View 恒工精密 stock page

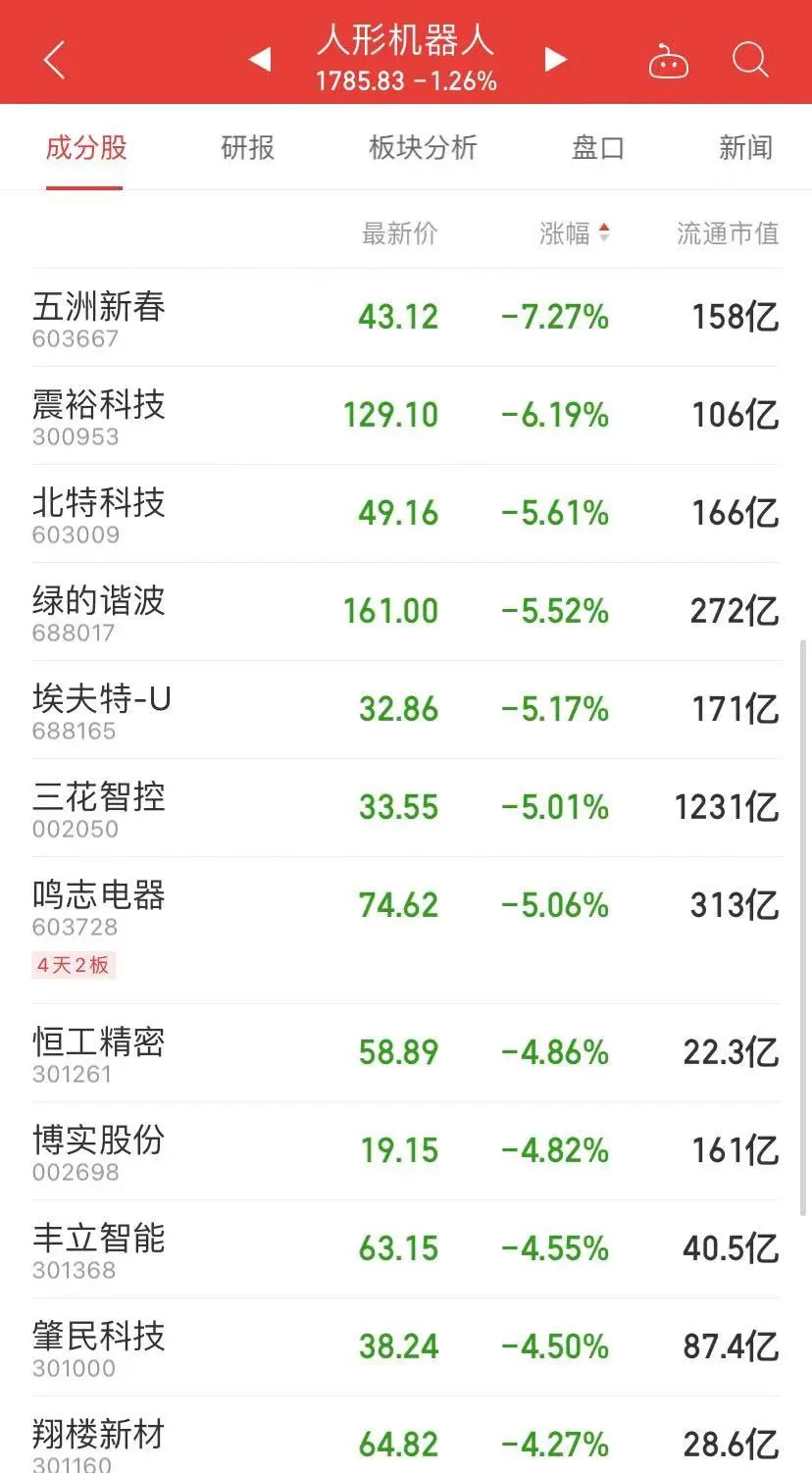tap(98, 1052)
